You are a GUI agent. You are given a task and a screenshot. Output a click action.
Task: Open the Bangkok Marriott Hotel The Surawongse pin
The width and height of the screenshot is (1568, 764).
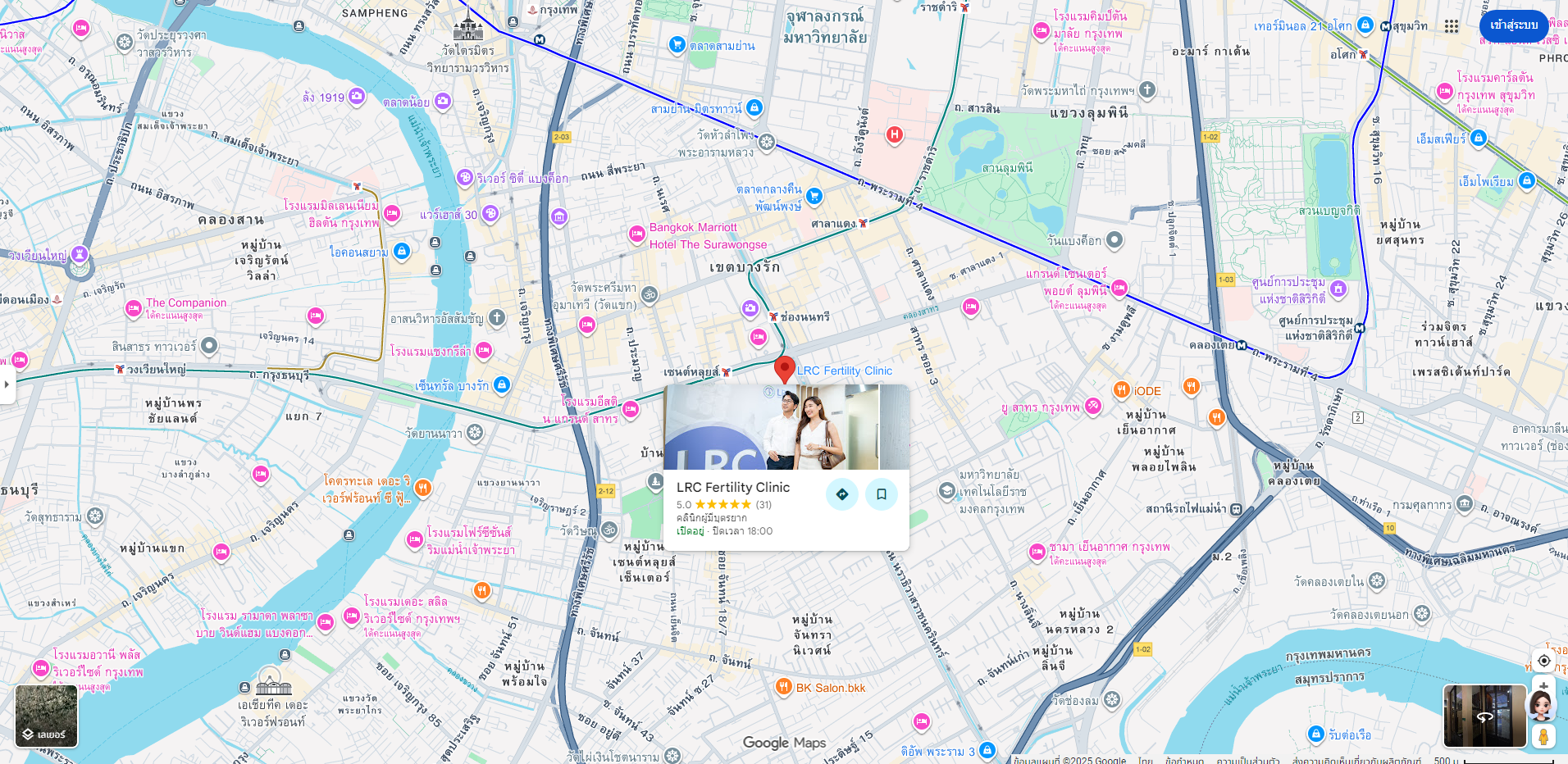click(x=637, y=234)
